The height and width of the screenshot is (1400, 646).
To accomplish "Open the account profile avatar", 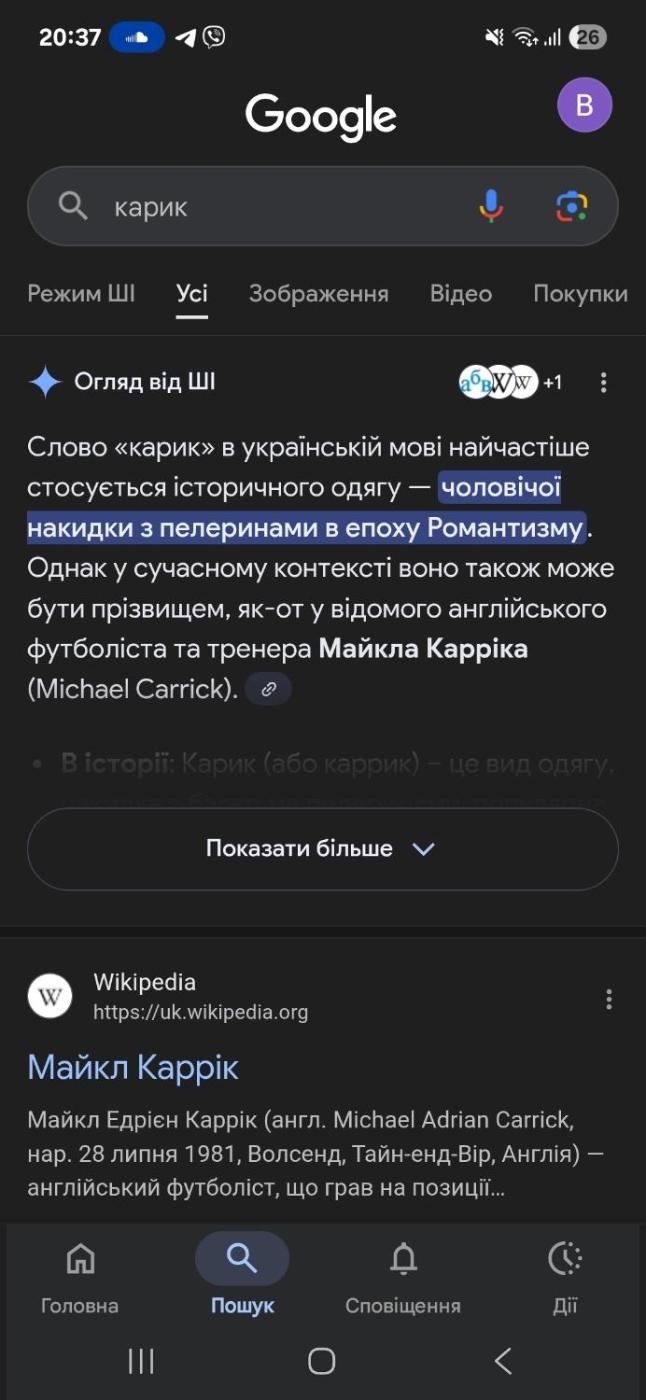I will coord(584,105).
